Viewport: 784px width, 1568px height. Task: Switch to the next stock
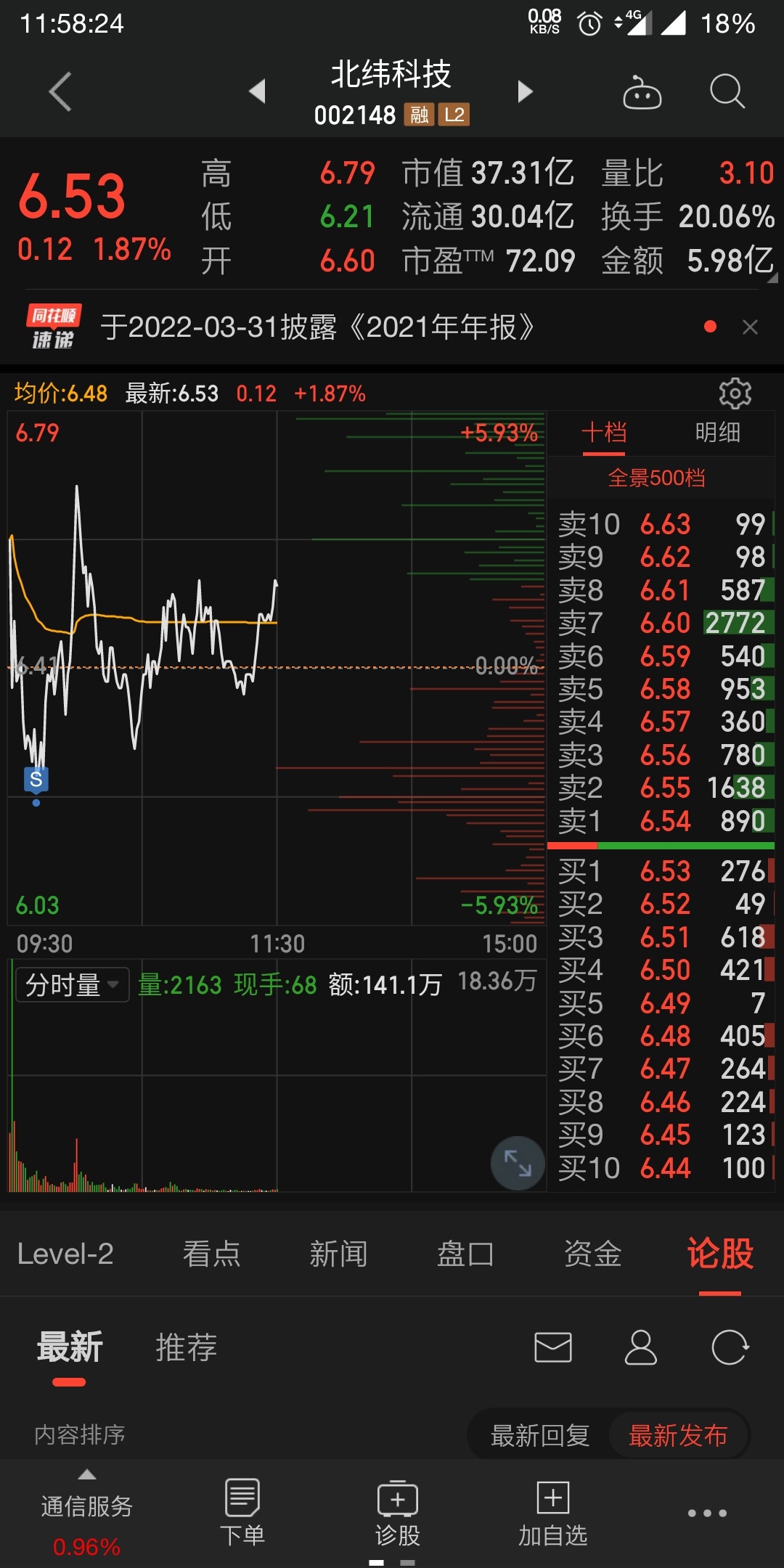525,91
